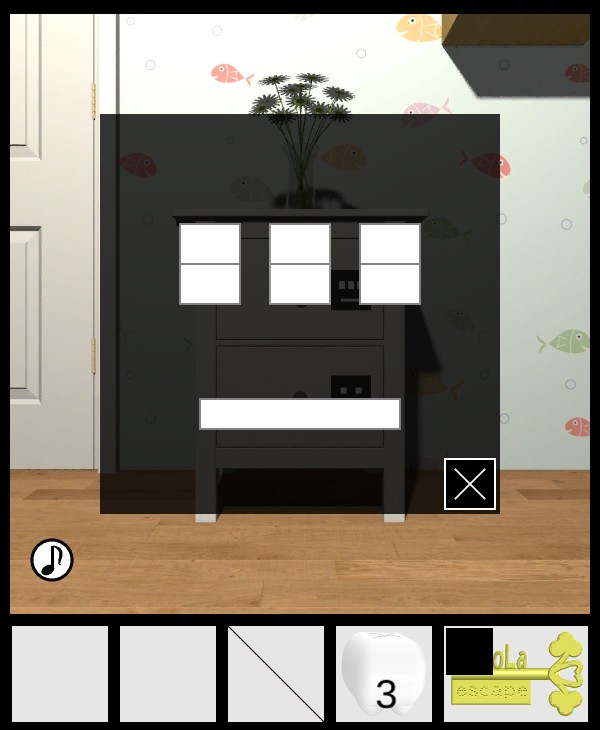
Task: Tap the bottom half of the right white box
Action: (x=390, y=284)
